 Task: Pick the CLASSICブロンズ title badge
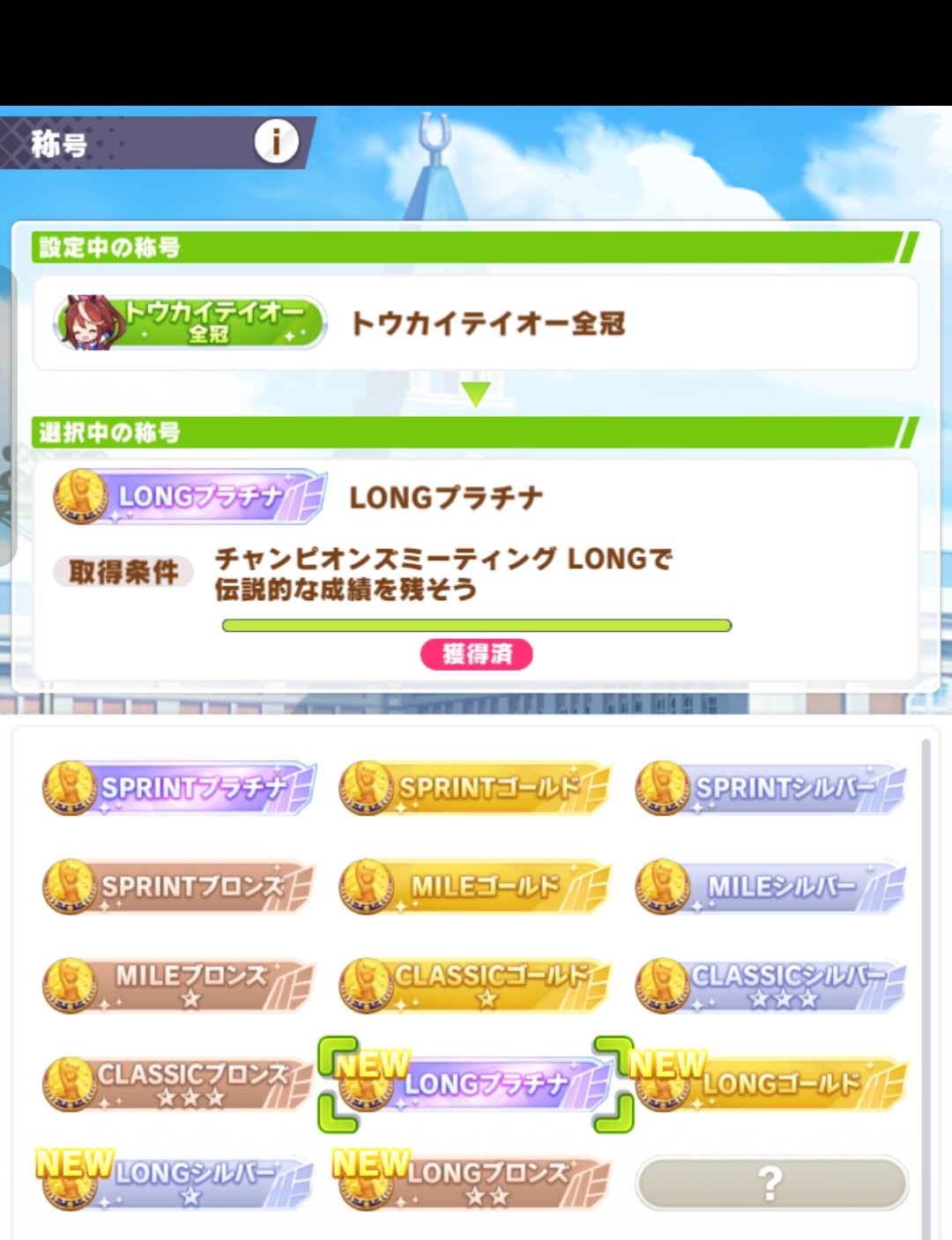179,1083
